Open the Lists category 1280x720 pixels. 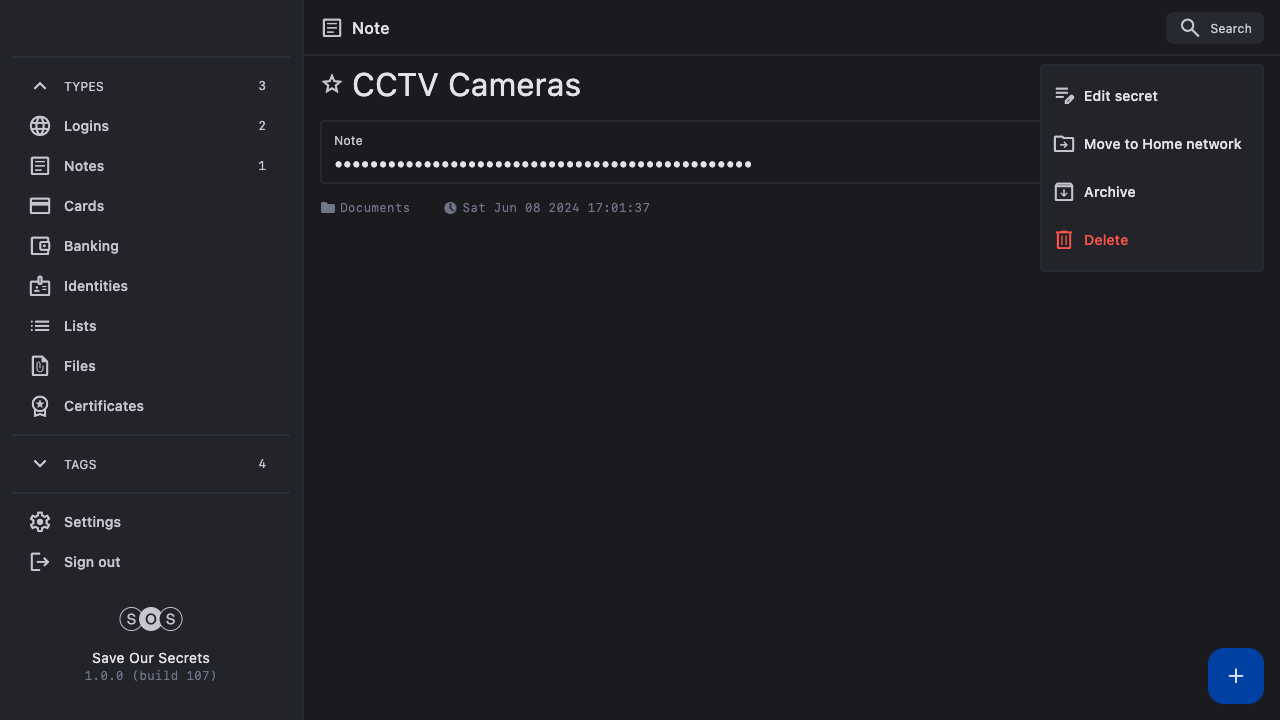[x=80, y=326]
